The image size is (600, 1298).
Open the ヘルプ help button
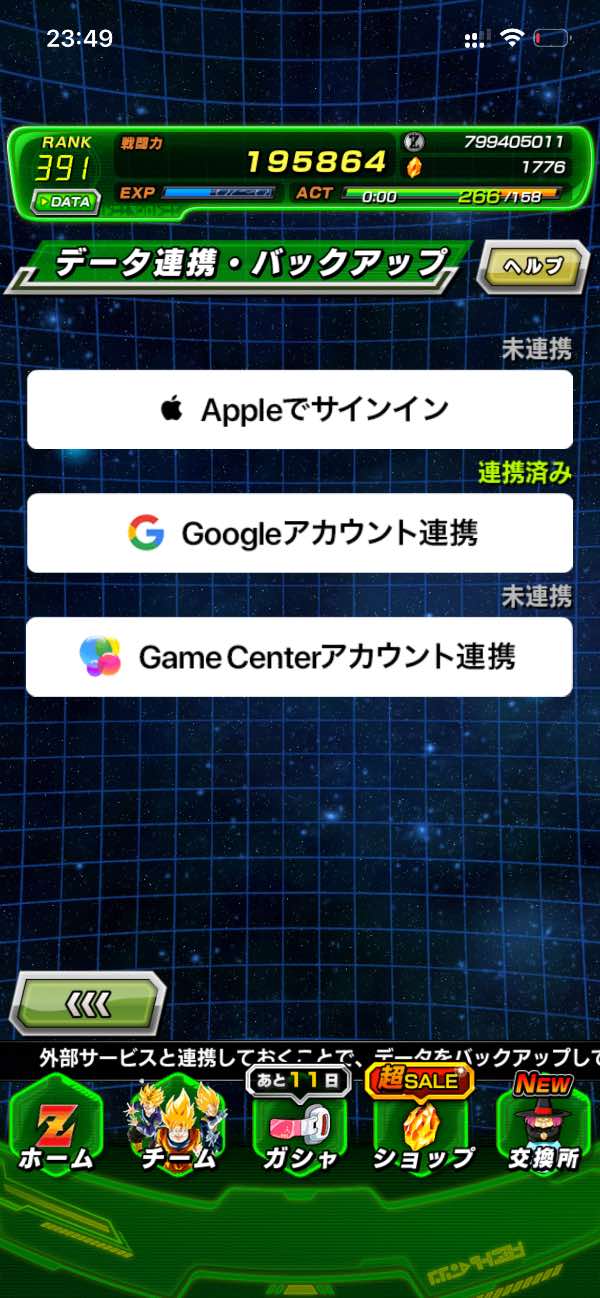[532, 266]
